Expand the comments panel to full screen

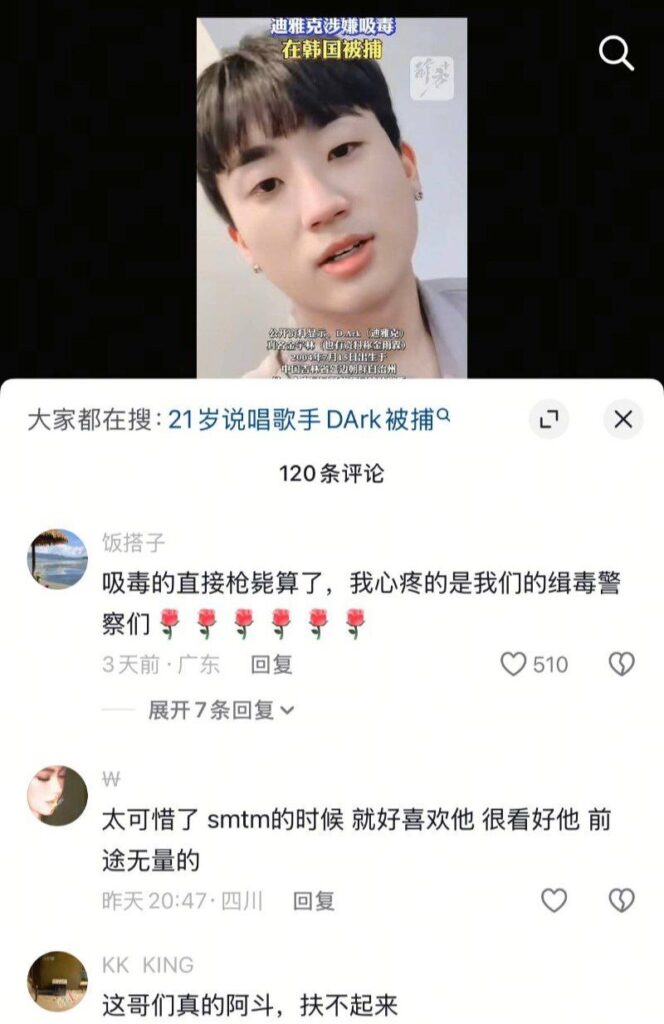click(x=548, y=420)
